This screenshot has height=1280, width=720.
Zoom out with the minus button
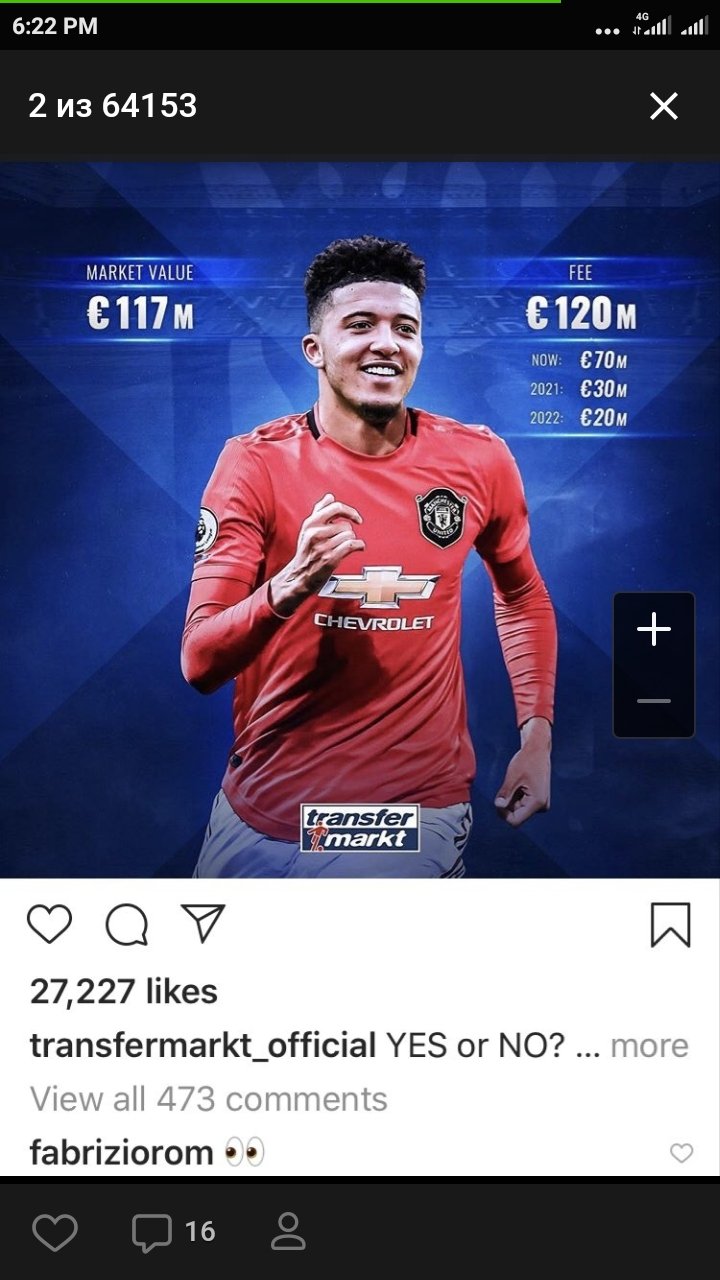pos(654,701)
